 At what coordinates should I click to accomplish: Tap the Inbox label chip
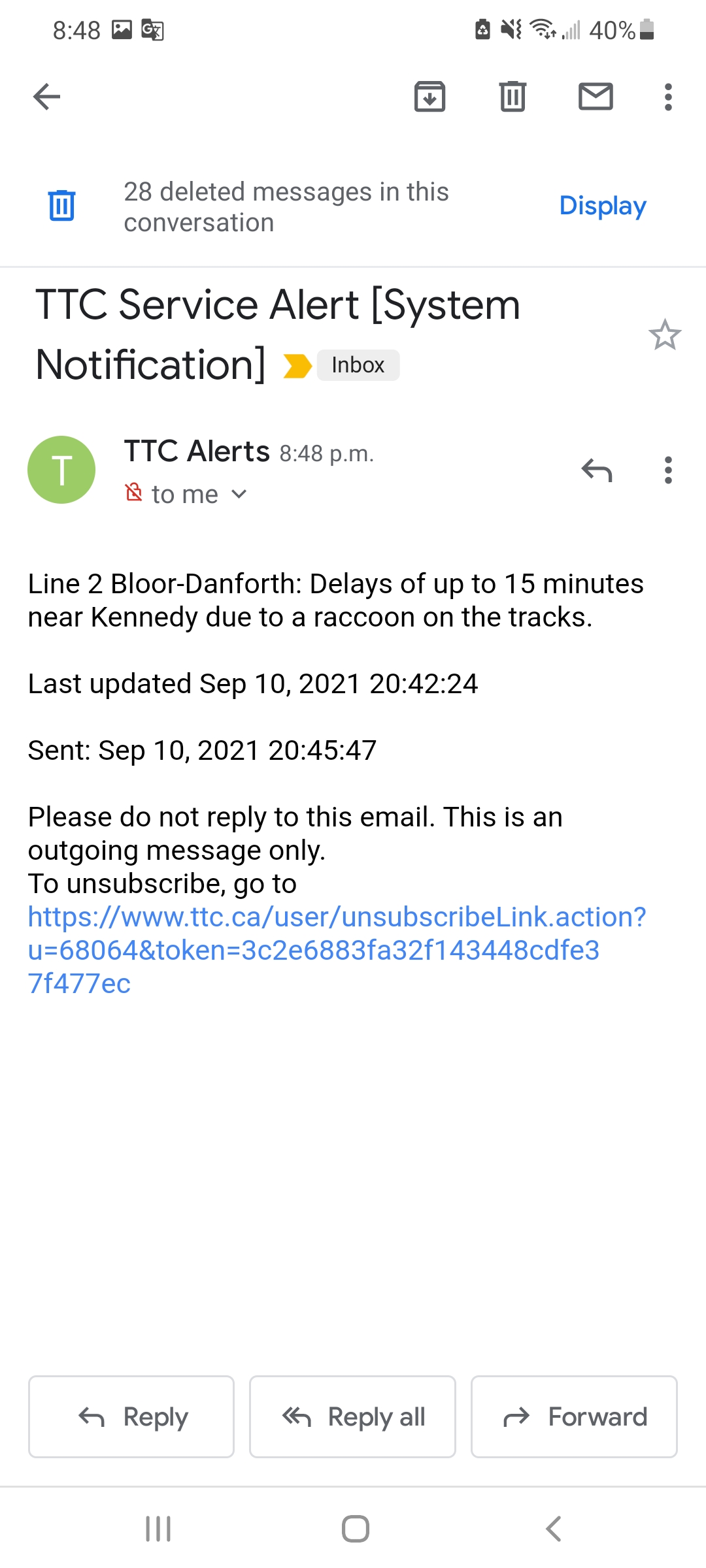click(x=358, y=365)
